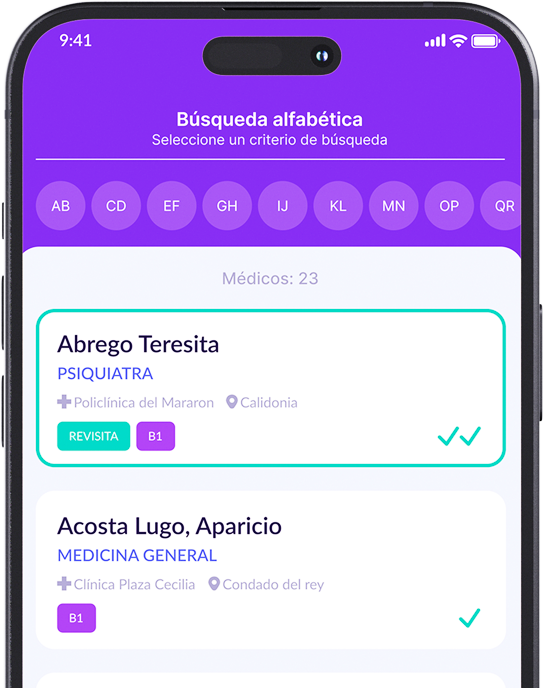
Task: Open Acosta Lugo, Aparicio's card
Action: pyautogui.click(x=271, y=570)
